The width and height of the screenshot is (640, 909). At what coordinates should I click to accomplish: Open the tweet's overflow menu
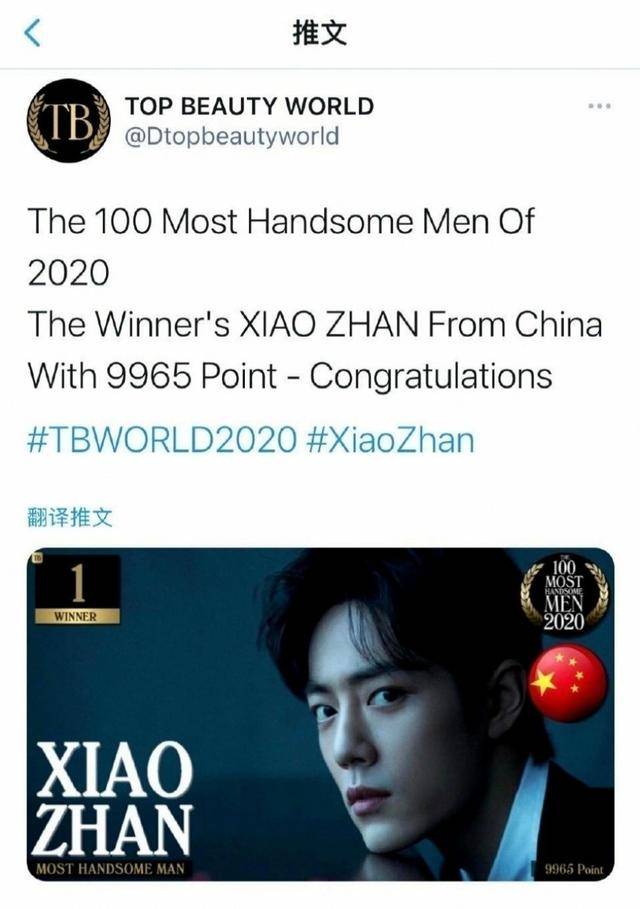tap(599, 107)
